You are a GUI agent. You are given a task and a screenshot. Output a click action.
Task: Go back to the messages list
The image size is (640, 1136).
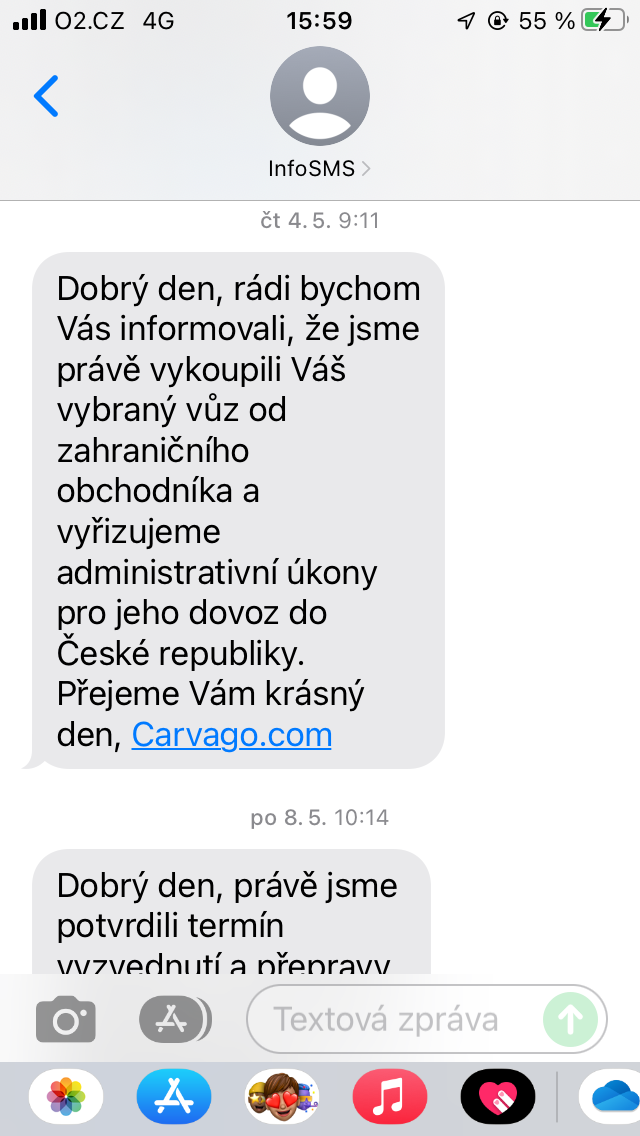(46, 96)
